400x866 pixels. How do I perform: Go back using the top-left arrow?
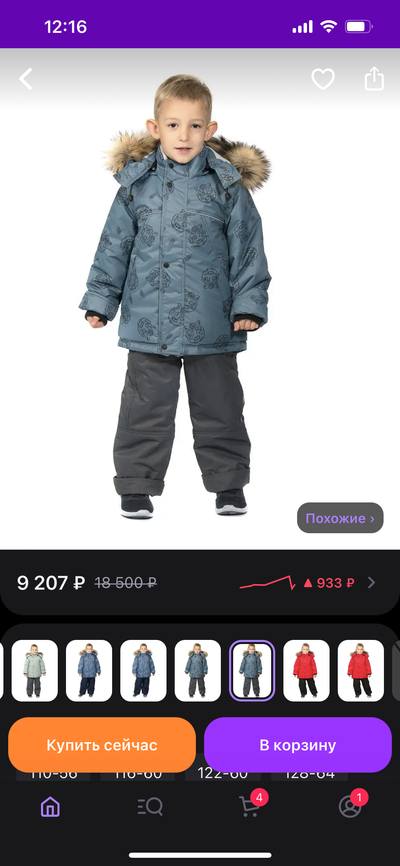coord(26,79)
